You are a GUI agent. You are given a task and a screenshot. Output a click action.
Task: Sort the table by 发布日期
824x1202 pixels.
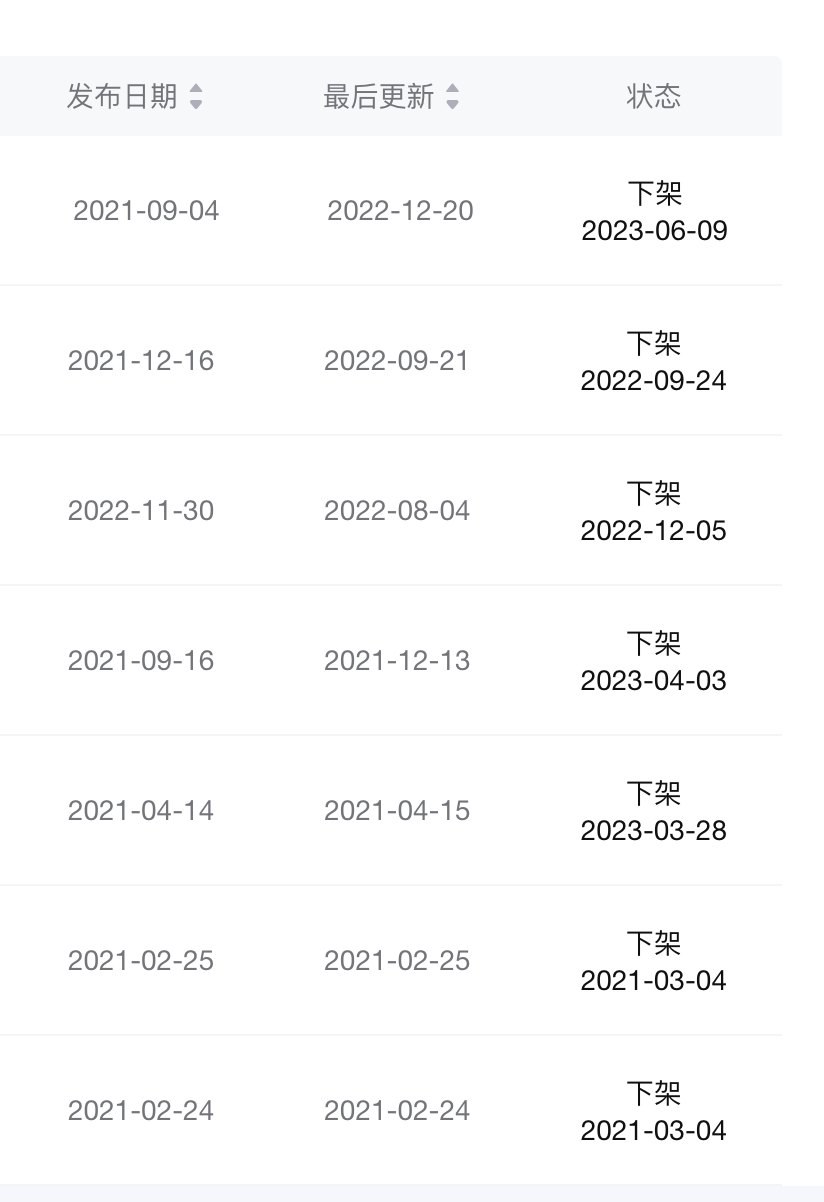196,97
